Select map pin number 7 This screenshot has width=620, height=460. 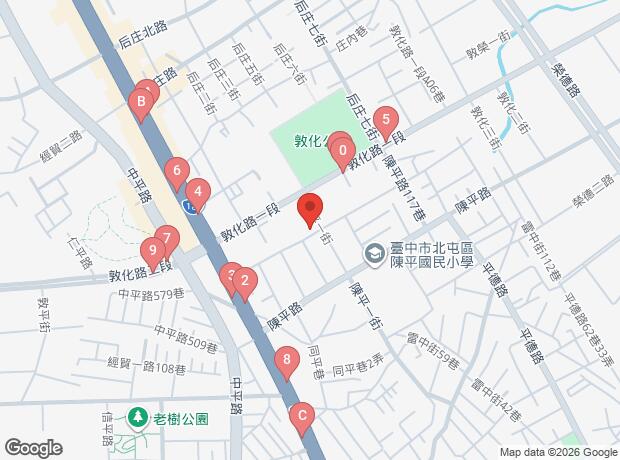(168, 240)
